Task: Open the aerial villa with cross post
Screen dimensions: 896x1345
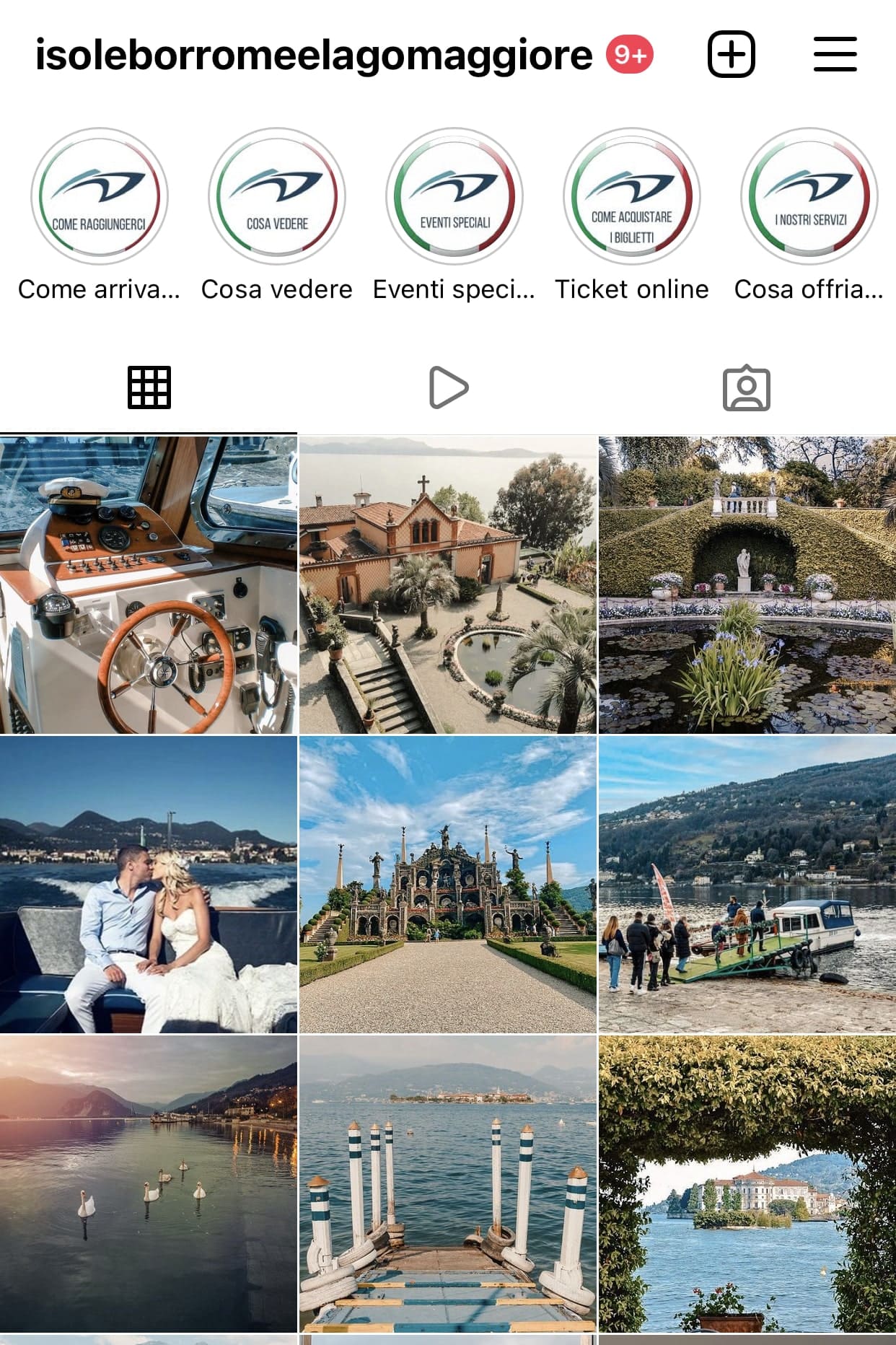Action: [448, 585]
